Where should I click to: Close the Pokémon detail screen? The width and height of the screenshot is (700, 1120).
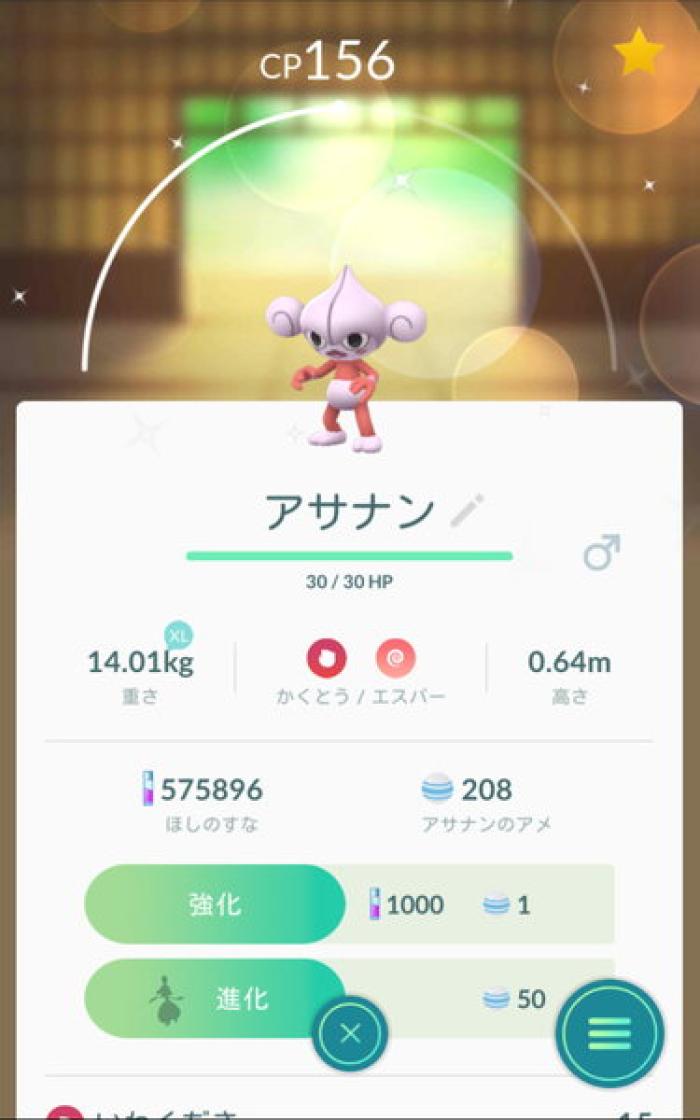(x=350, y=1034)
